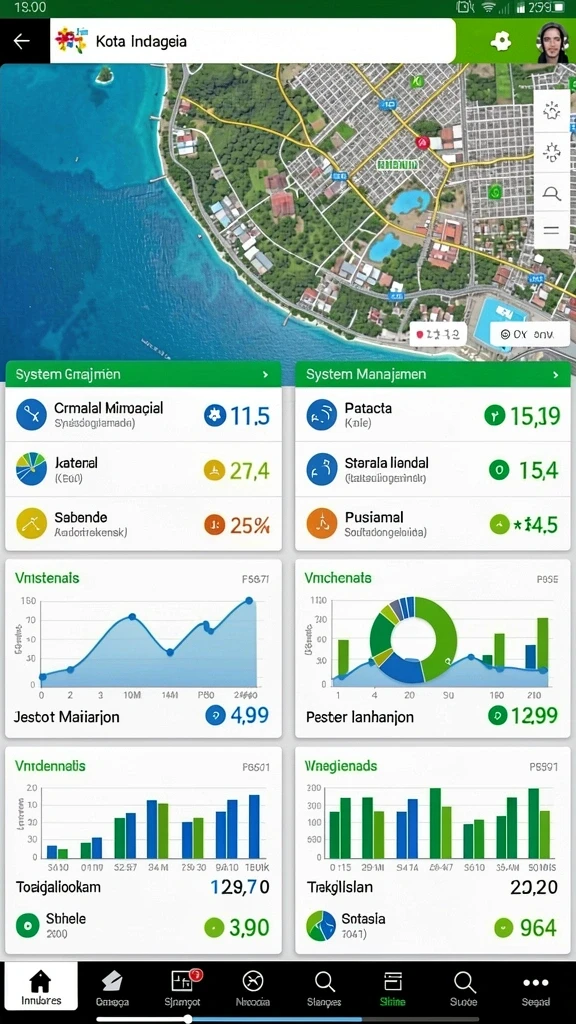576x1024 pixels.
Task: Switch to the Slanges search tab
Action: (324, 987)
